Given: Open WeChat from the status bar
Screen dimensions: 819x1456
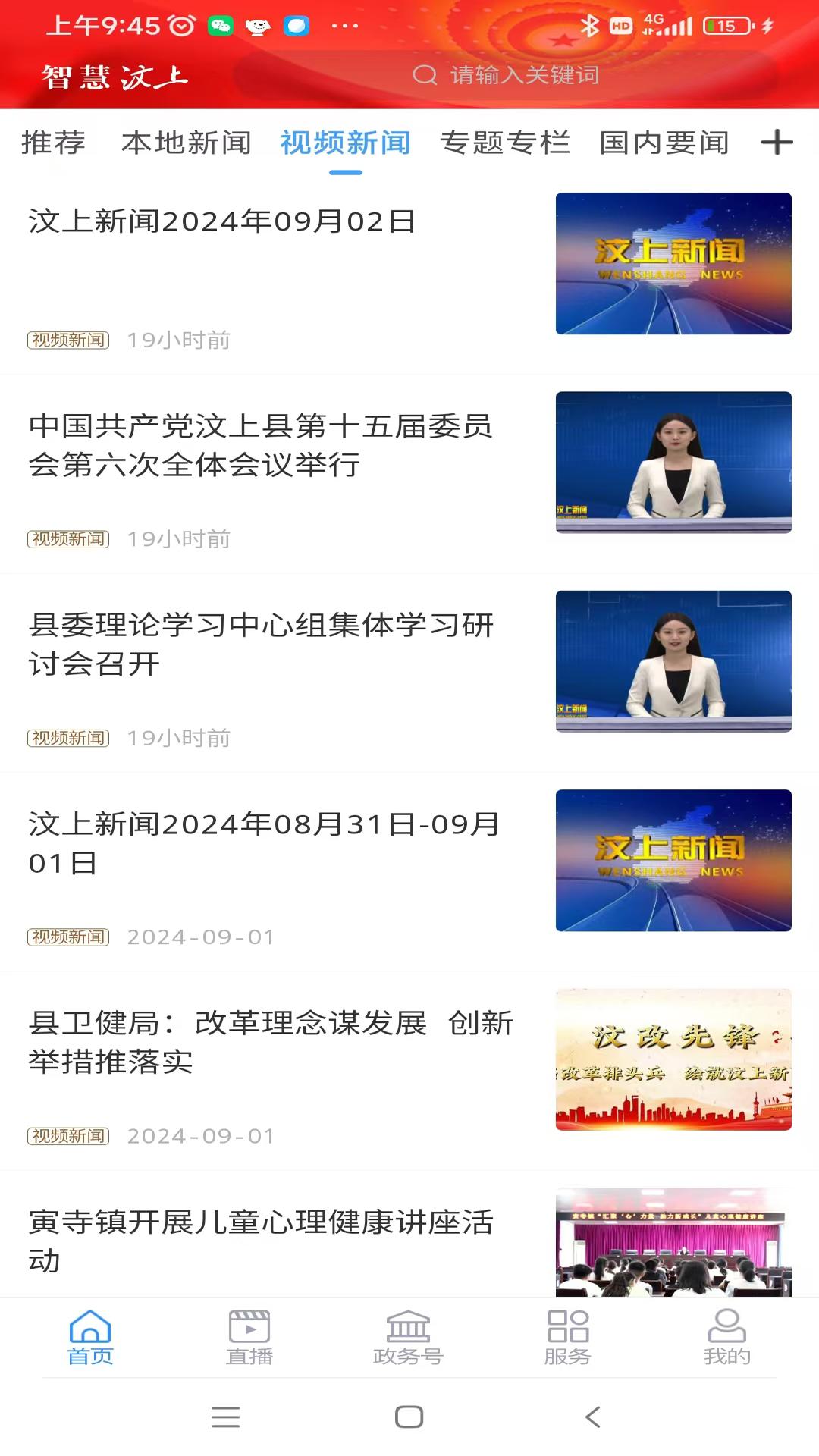Looking at the screenshot, I should click(221, 25).
